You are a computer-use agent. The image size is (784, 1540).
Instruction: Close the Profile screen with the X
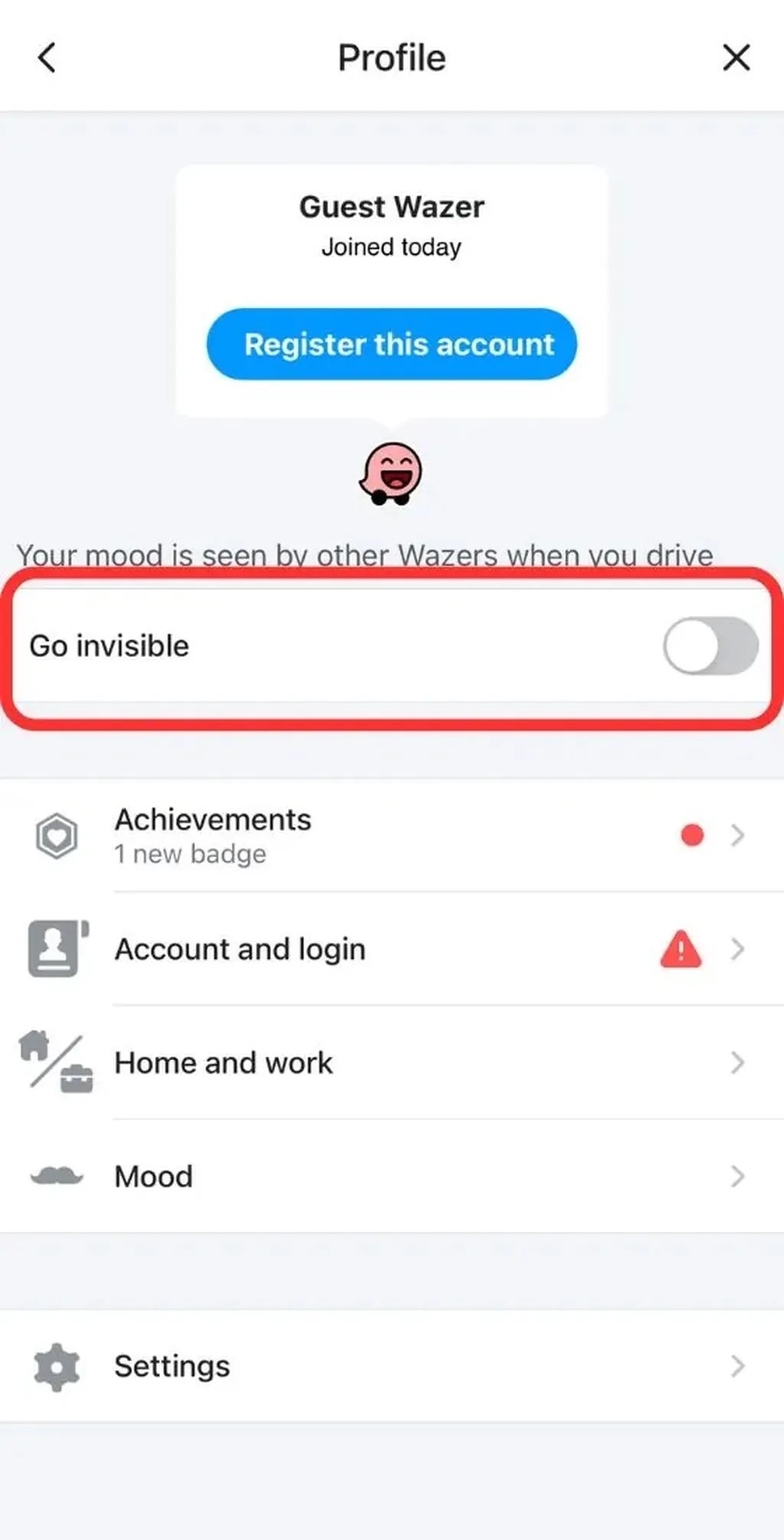[736, 57]
